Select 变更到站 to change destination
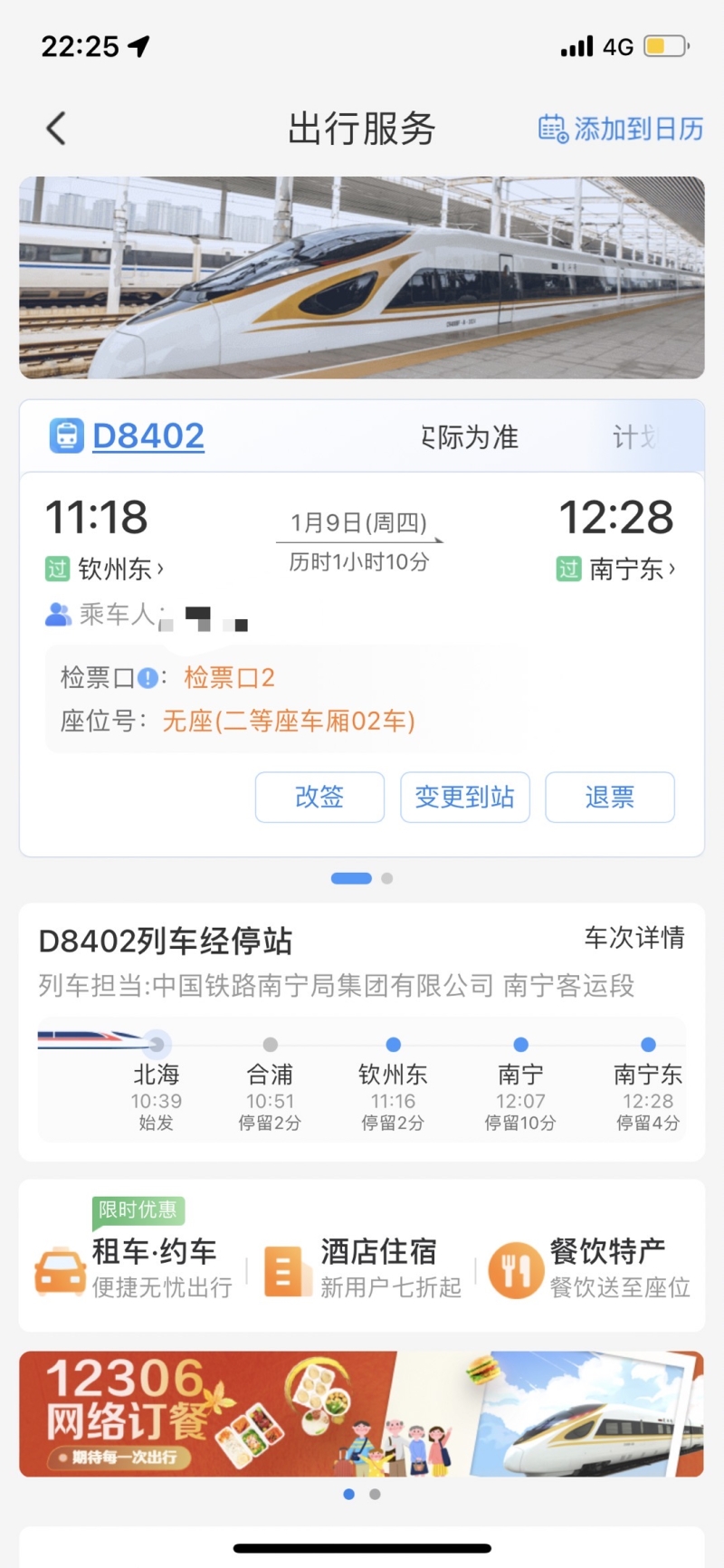This screenshot has width=724, height=1568. 464,797
